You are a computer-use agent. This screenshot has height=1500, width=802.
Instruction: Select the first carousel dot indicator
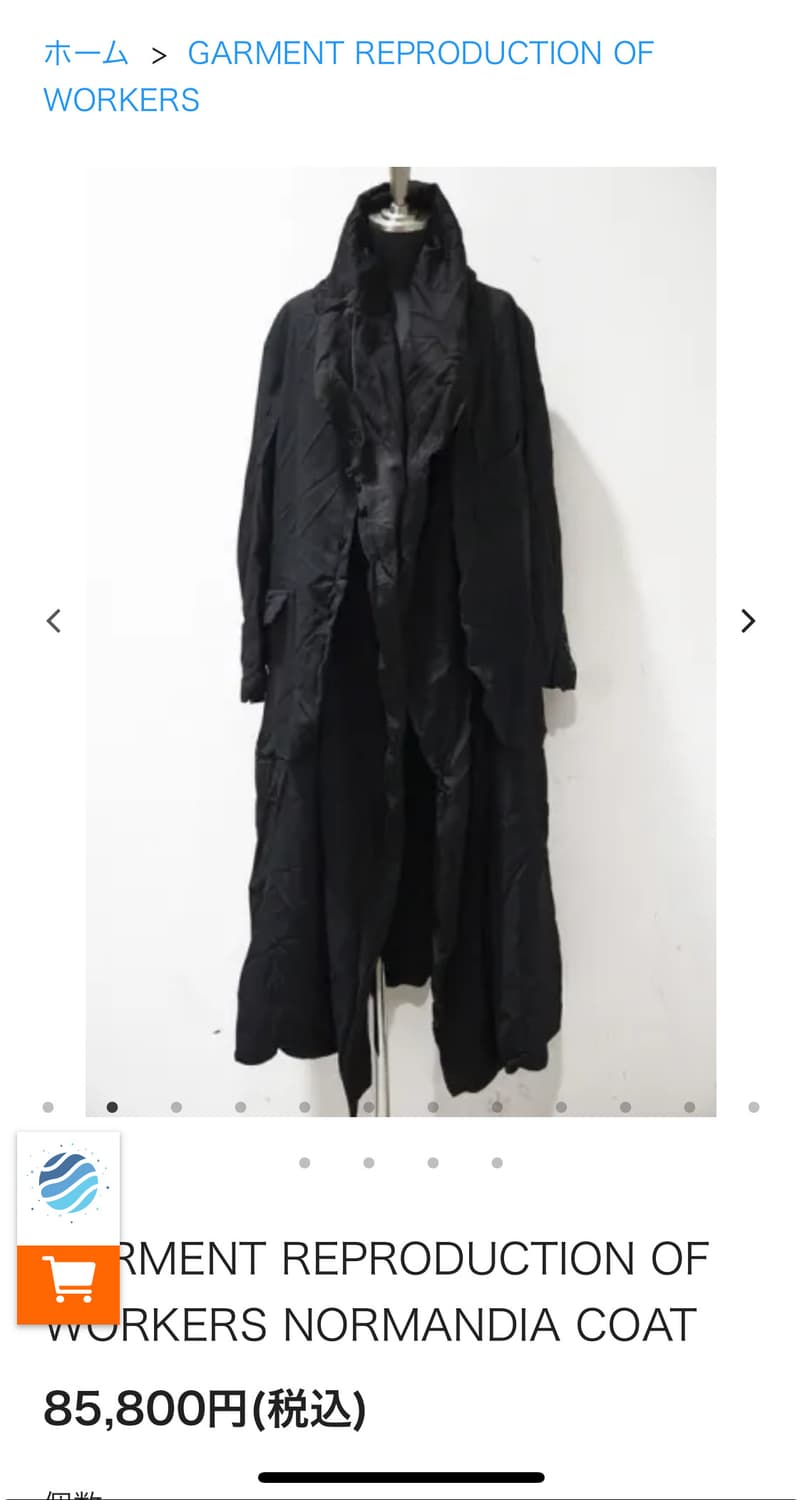pos(48,1107)
